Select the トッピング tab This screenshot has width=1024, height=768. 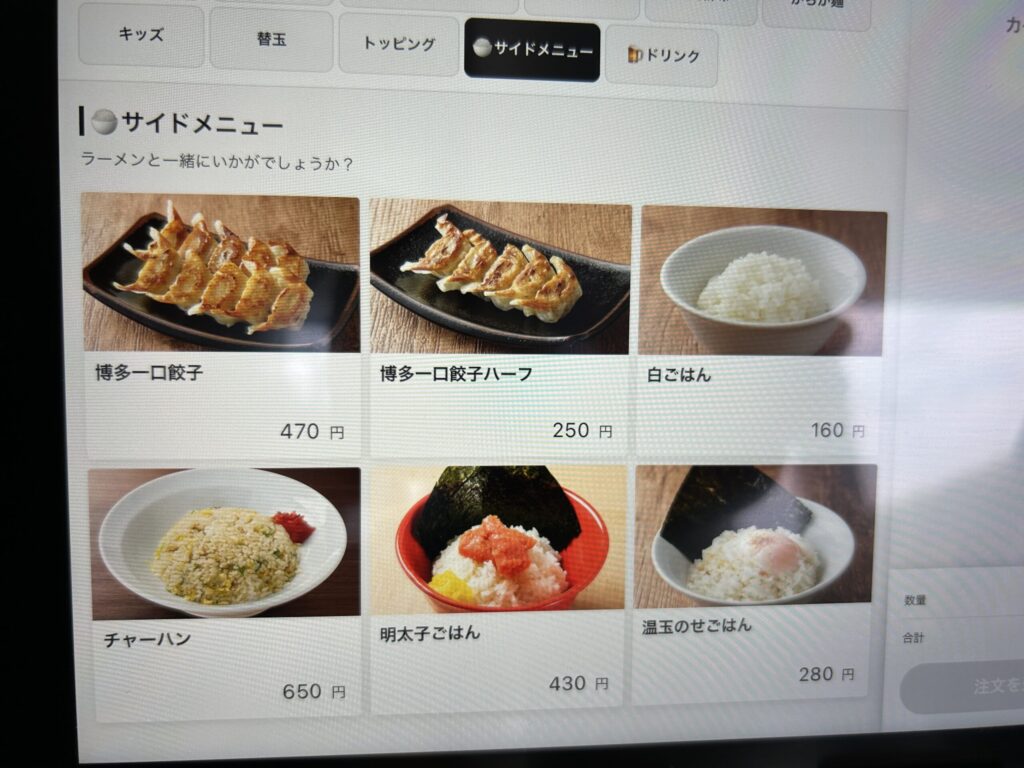tap(398, 45)
